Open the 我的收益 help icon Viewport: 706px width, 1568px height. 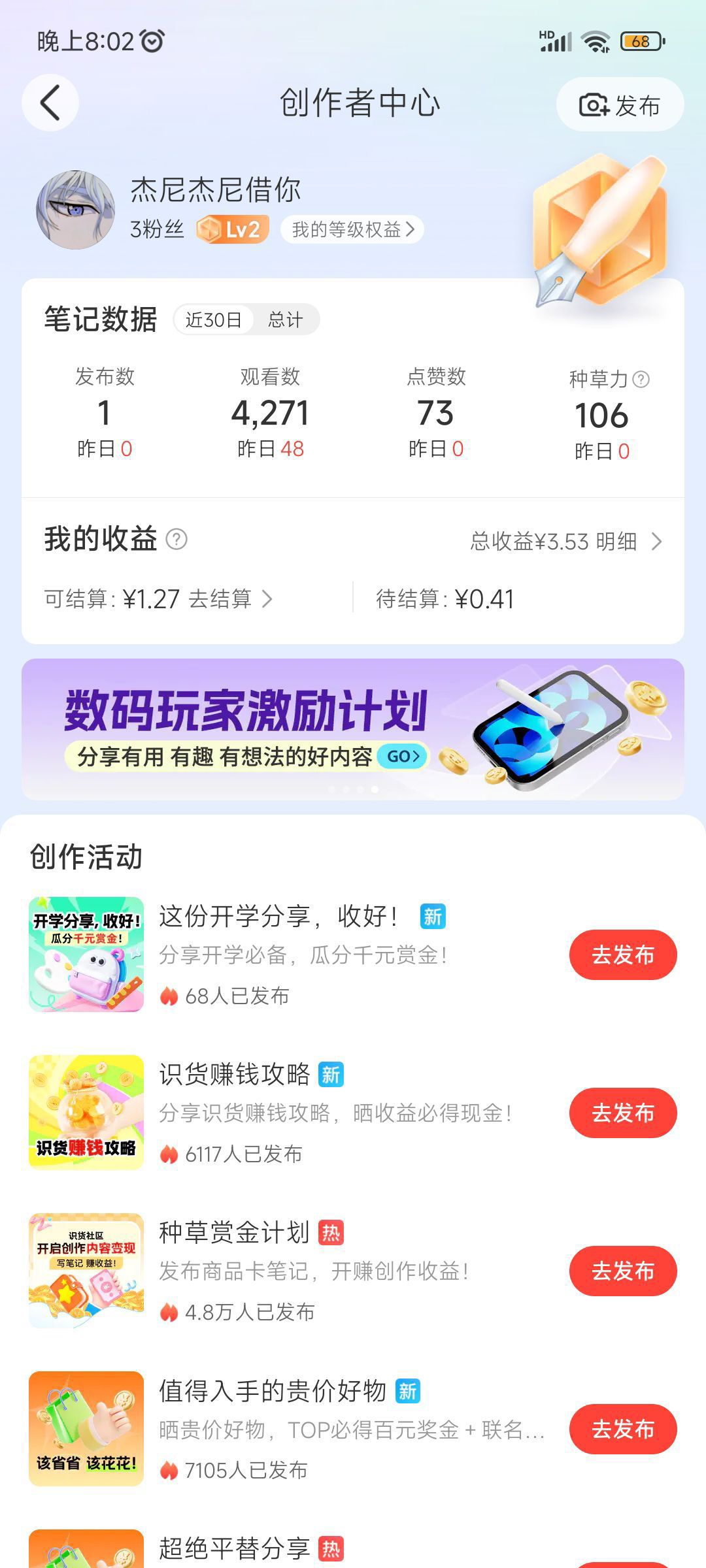[176, 540]
